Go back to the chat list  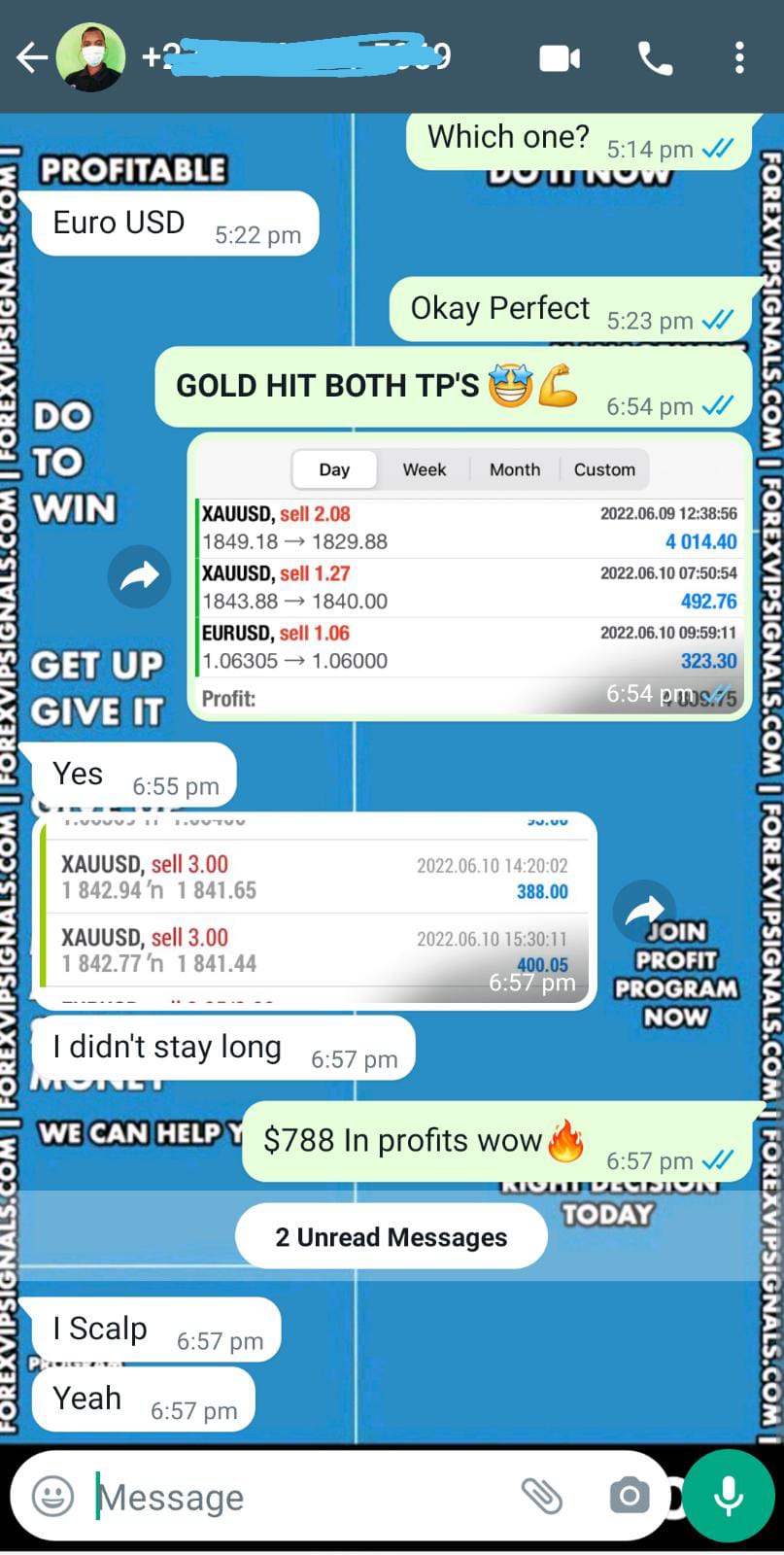pos(31,58)
